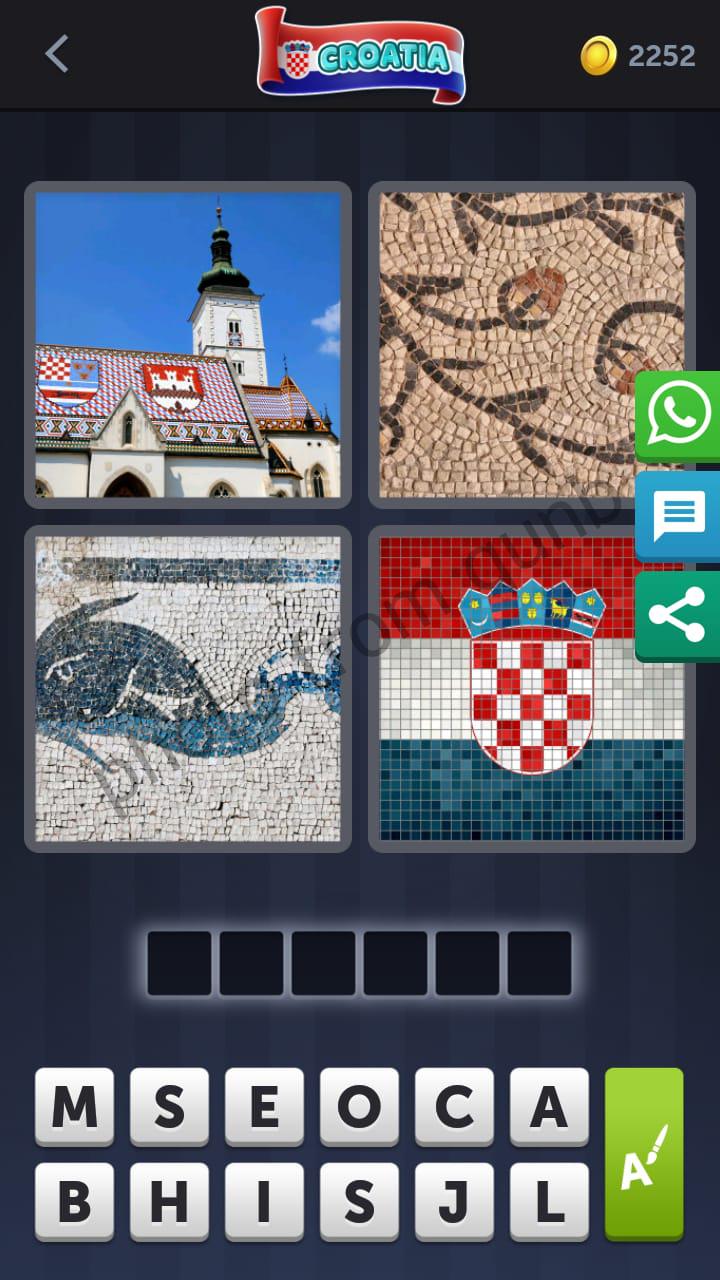
Task: Select the letter E tile
Action: point(264,1106)
